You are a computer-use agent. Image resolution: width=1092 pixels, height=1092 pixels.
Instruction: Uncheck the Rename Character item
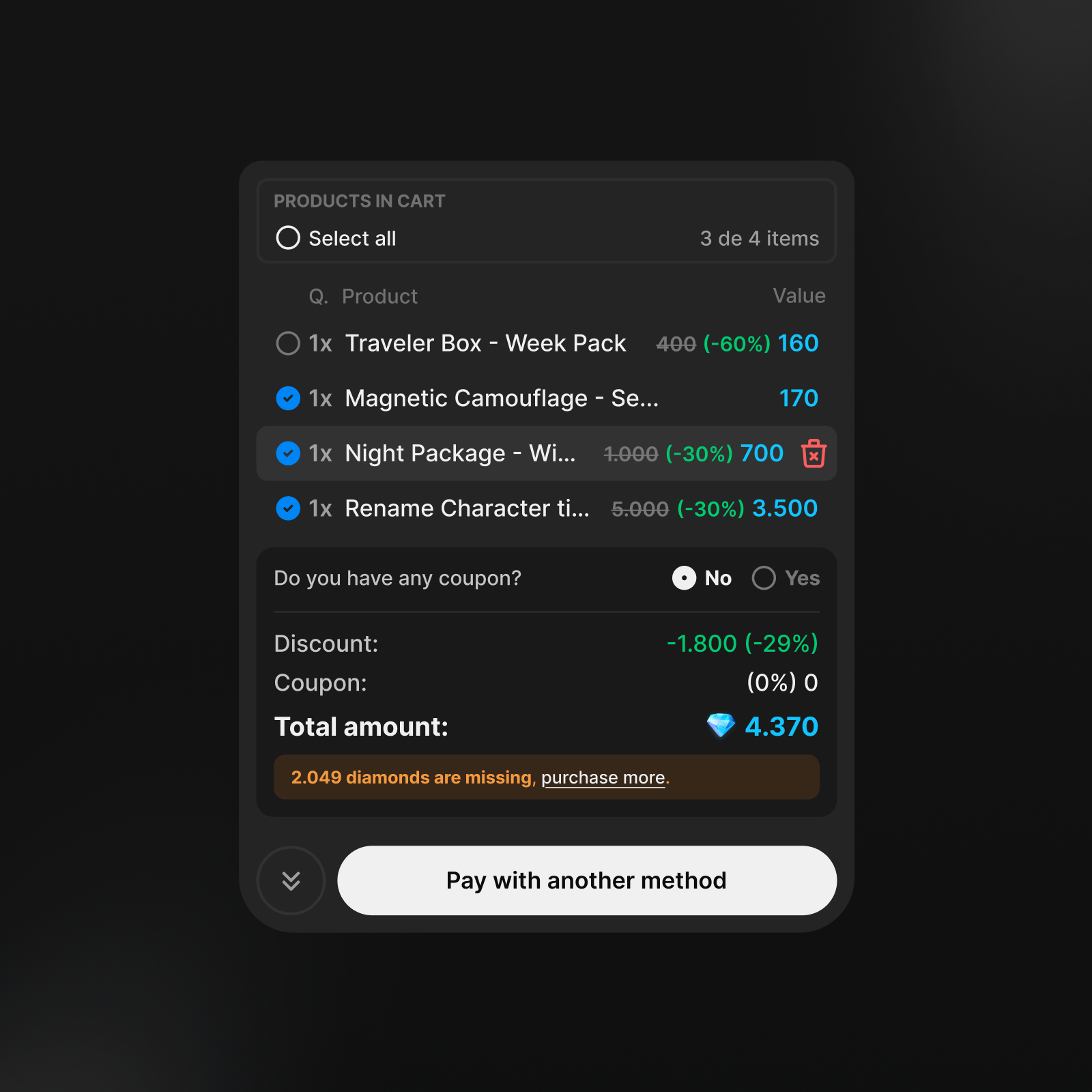pos(288,508)
